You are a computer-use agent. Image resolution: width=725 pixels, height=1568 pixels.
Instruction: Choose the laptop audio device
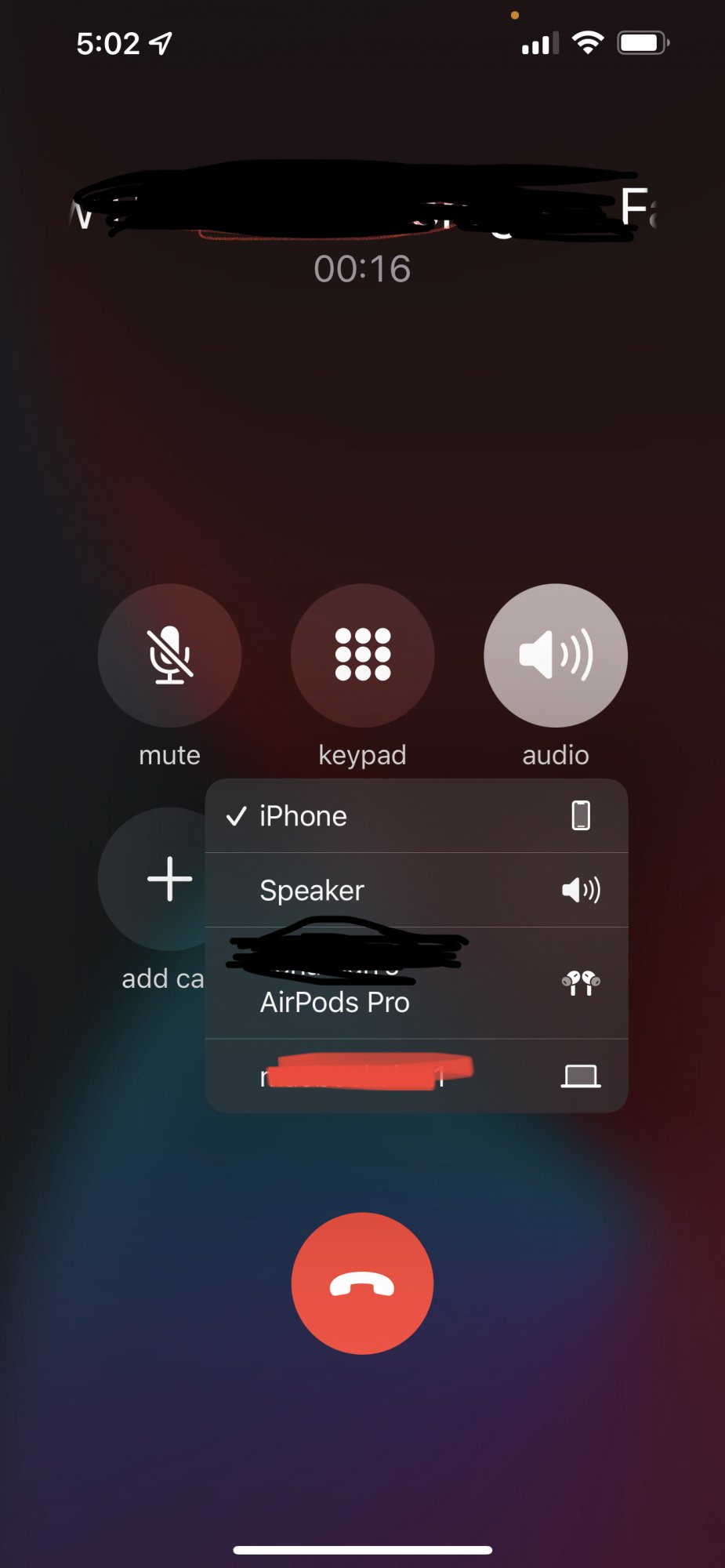tap(416, 1076)
